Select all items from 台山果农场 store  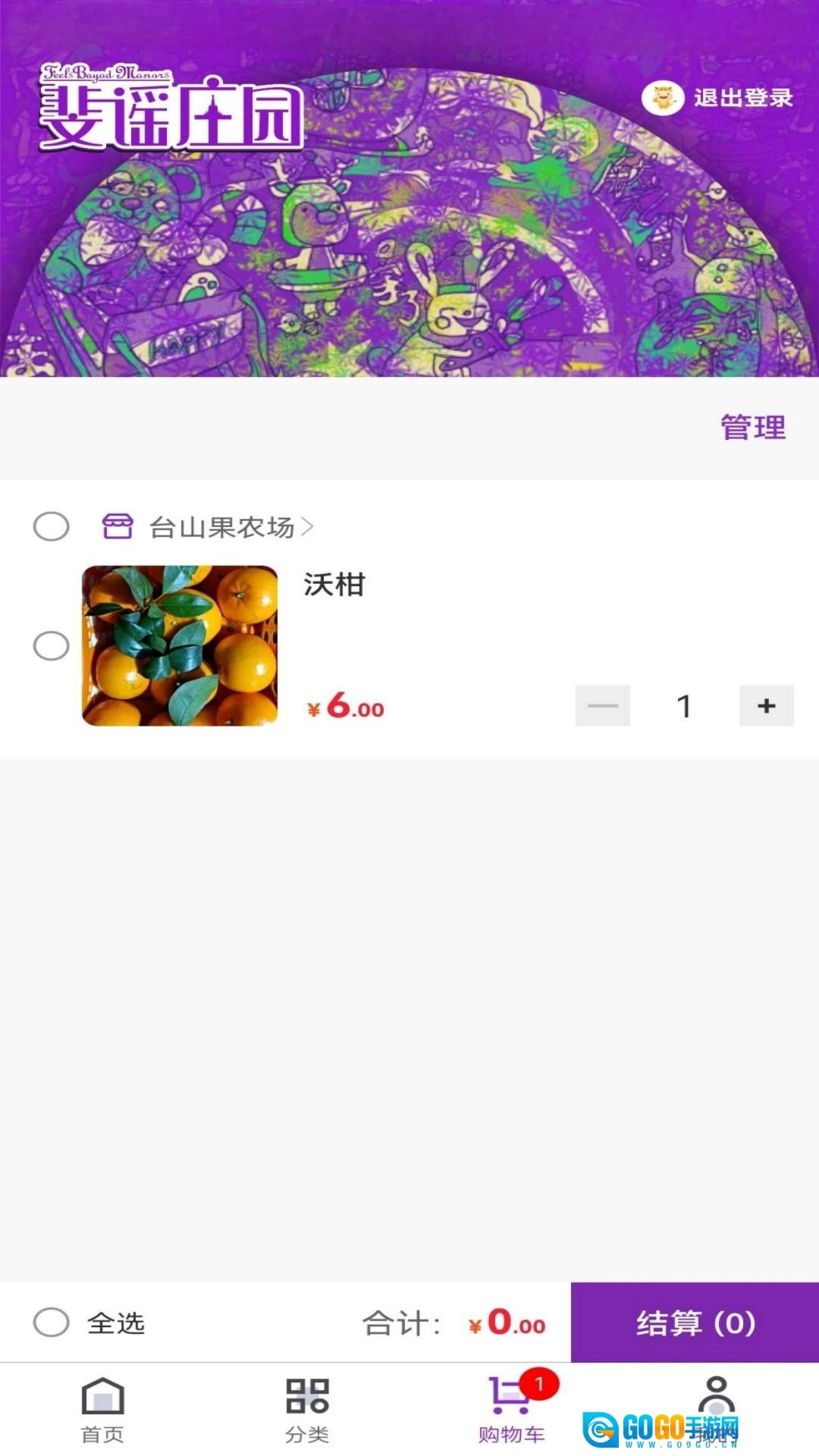[52, 526]
